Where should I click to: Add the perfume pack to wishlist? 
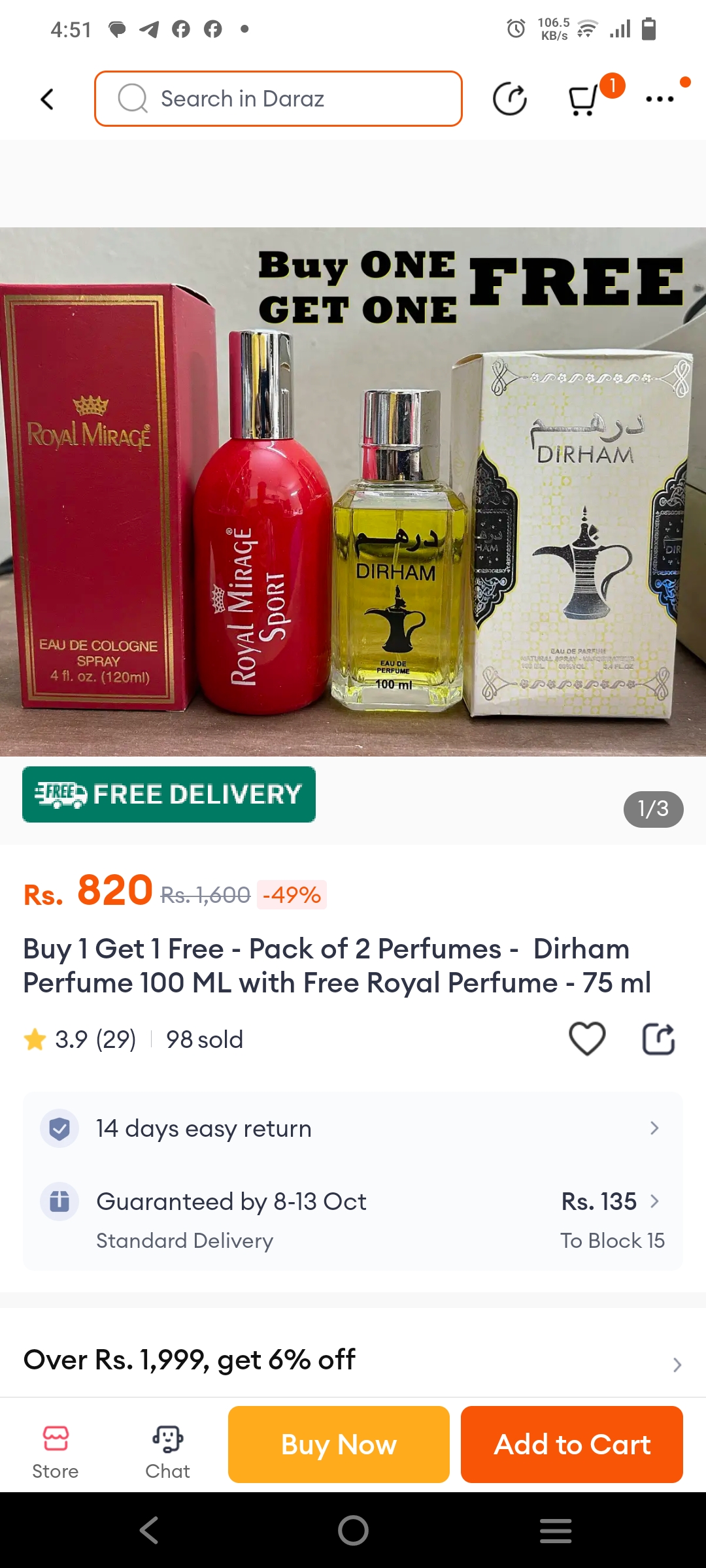[587, 1039]
